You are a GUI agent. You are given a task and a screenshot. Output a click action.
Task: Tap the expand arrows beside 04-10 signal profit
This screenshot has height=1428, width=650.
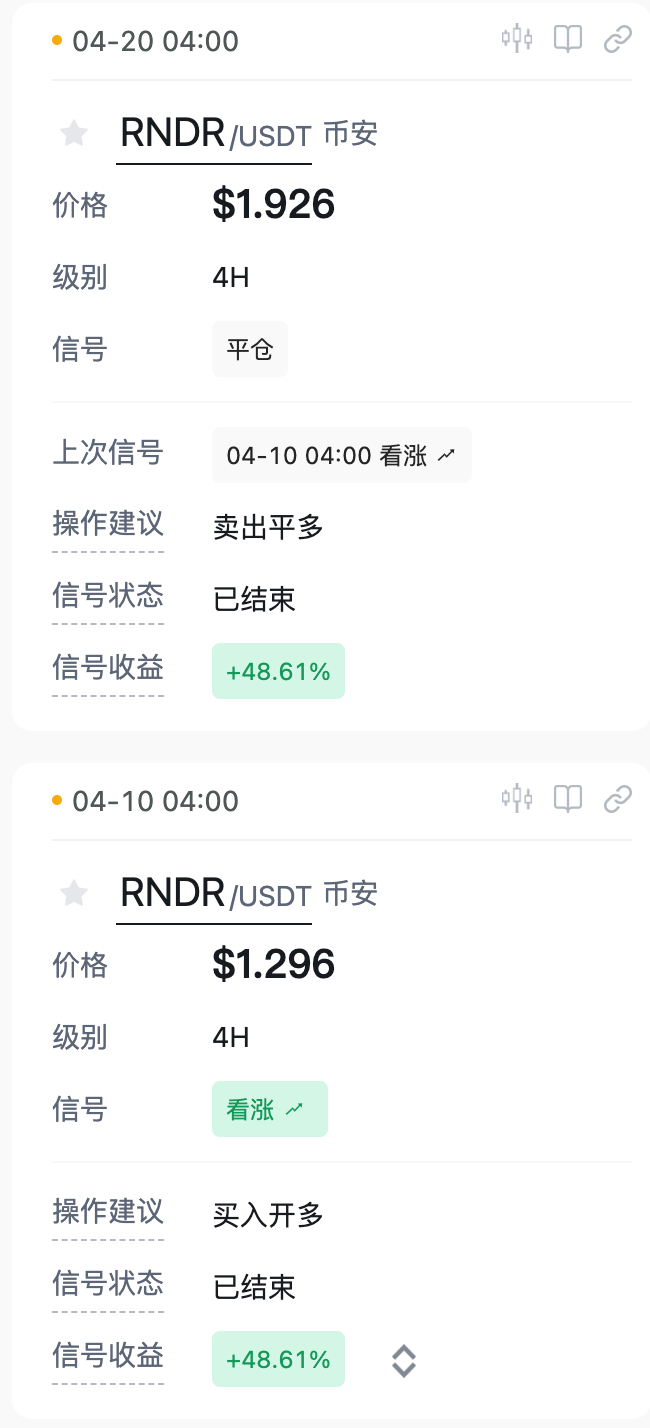[403, 1360]
